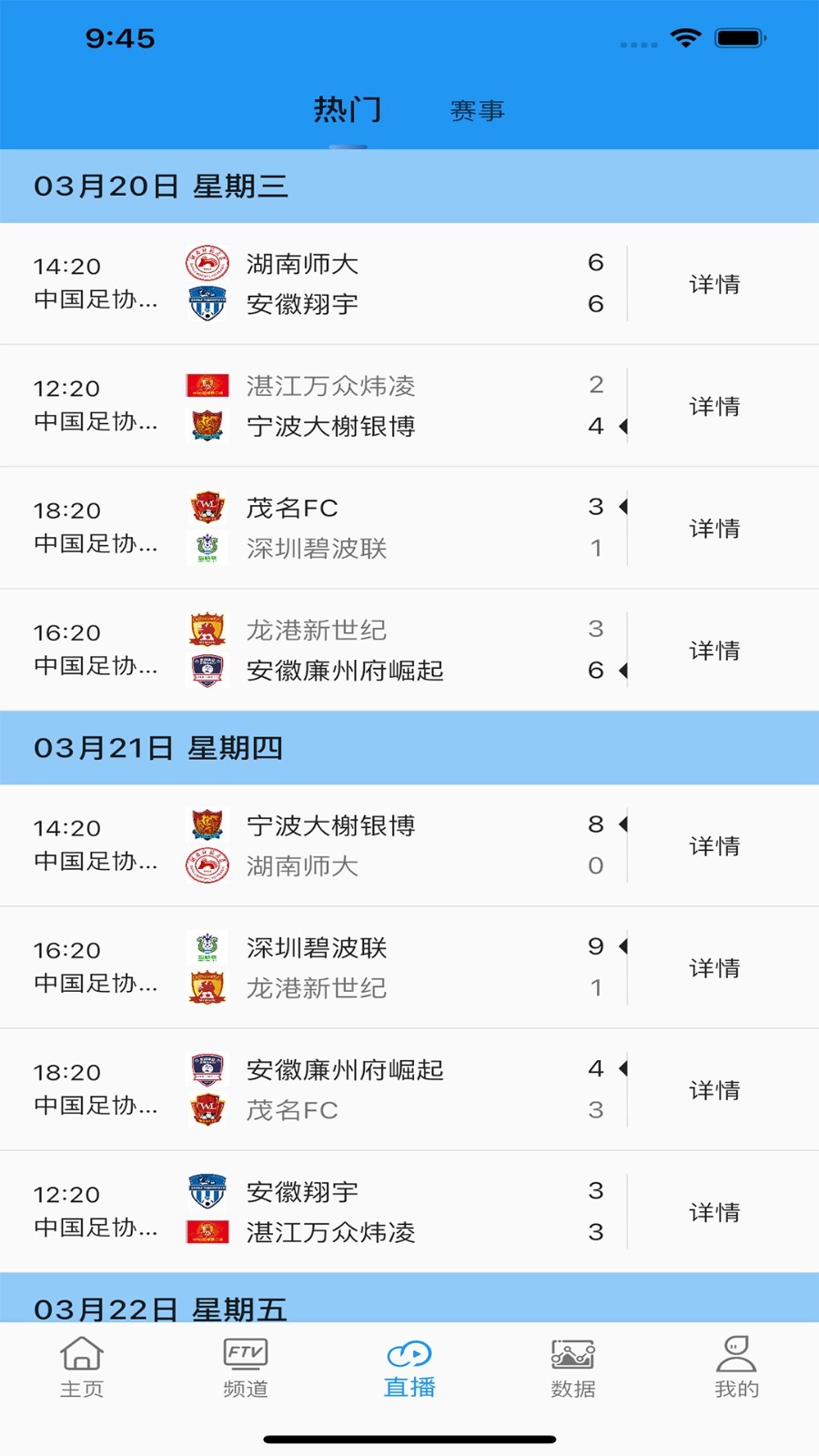819x1456 pixels.
Task: View 详情 for 湛江万众炜凌 vs 宁波大榭银博
Action: (714, 406)
